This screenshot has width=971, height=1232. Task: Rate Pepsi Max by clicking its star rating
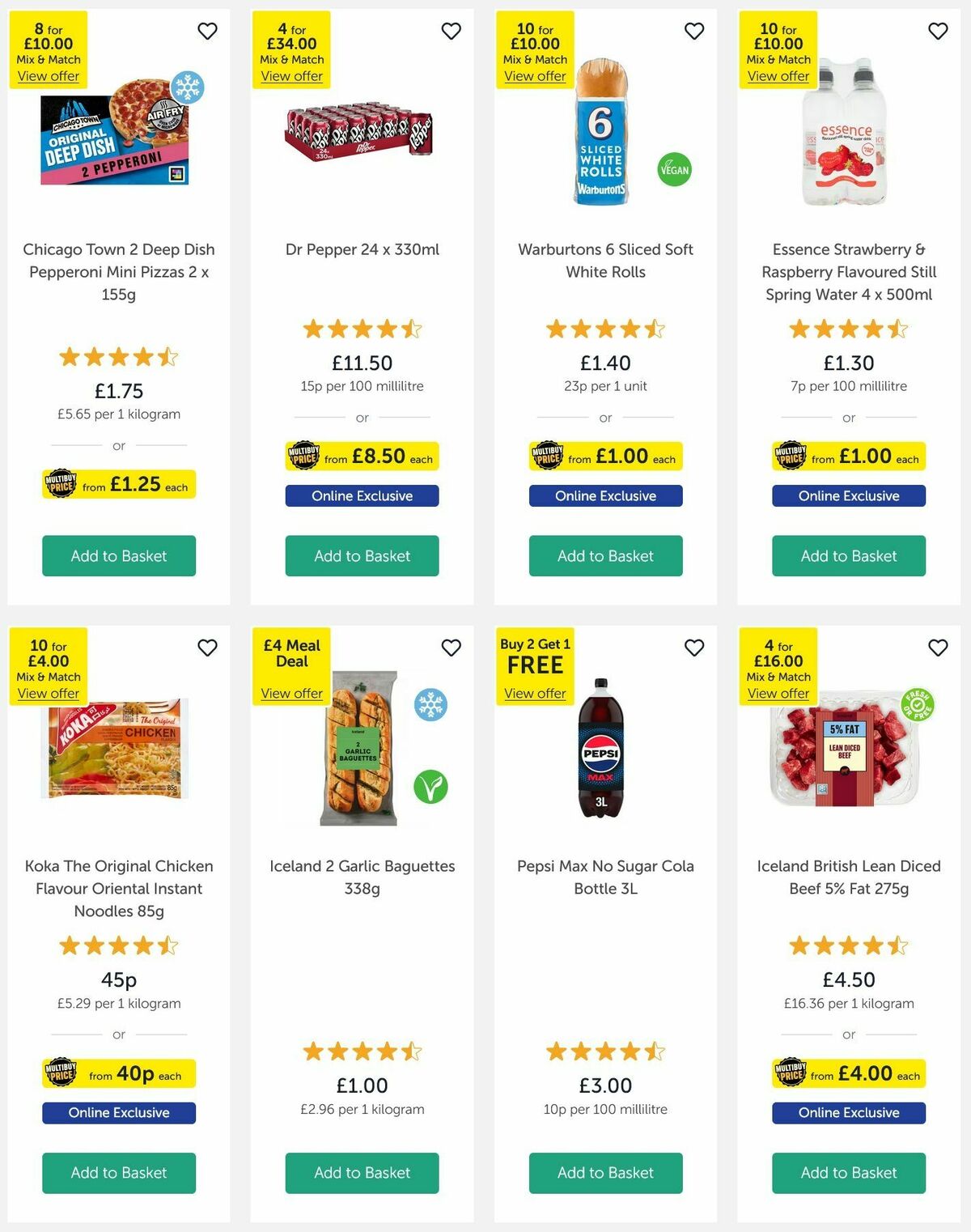click(x=604, y=1051)
